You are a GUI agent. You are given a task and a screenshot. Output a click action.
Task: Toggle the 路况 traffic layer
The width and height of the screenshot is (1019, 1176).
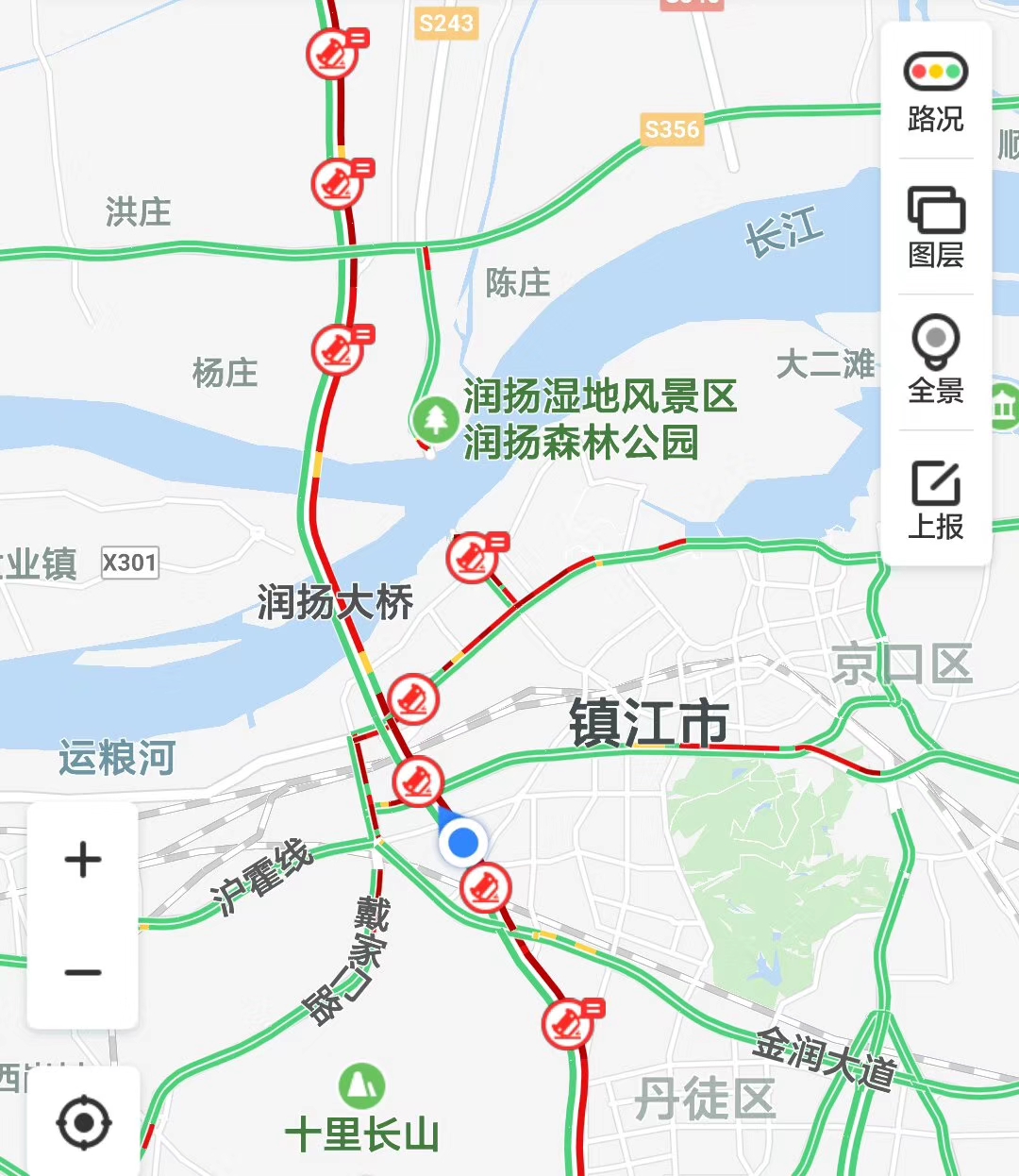coord(935,92)
